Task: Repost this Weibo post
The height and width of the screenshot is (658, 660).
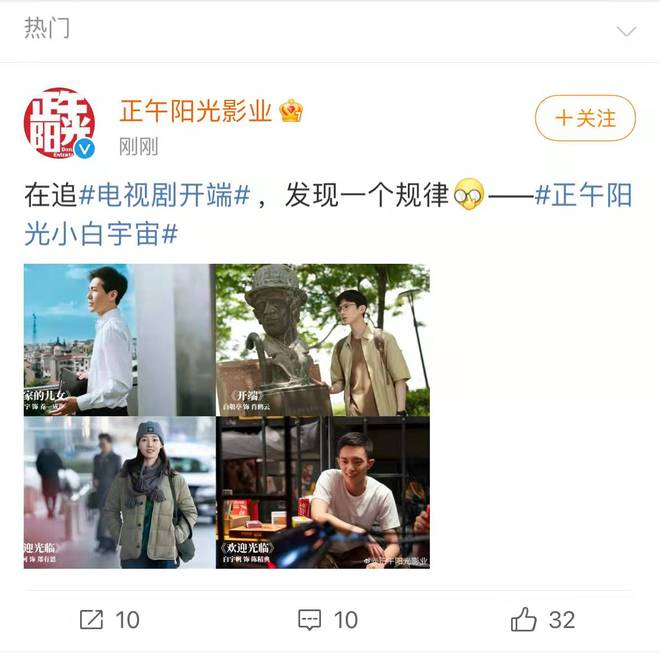Action: pyautogui.click(x=109, y=619)
